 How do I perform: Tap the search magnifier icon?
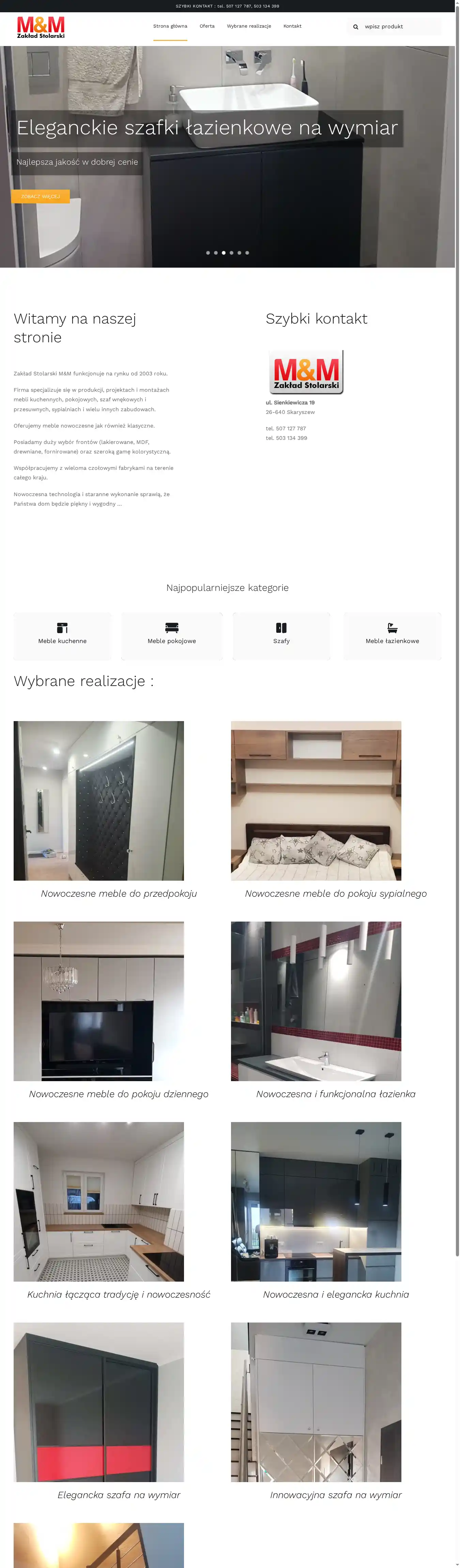356,27
